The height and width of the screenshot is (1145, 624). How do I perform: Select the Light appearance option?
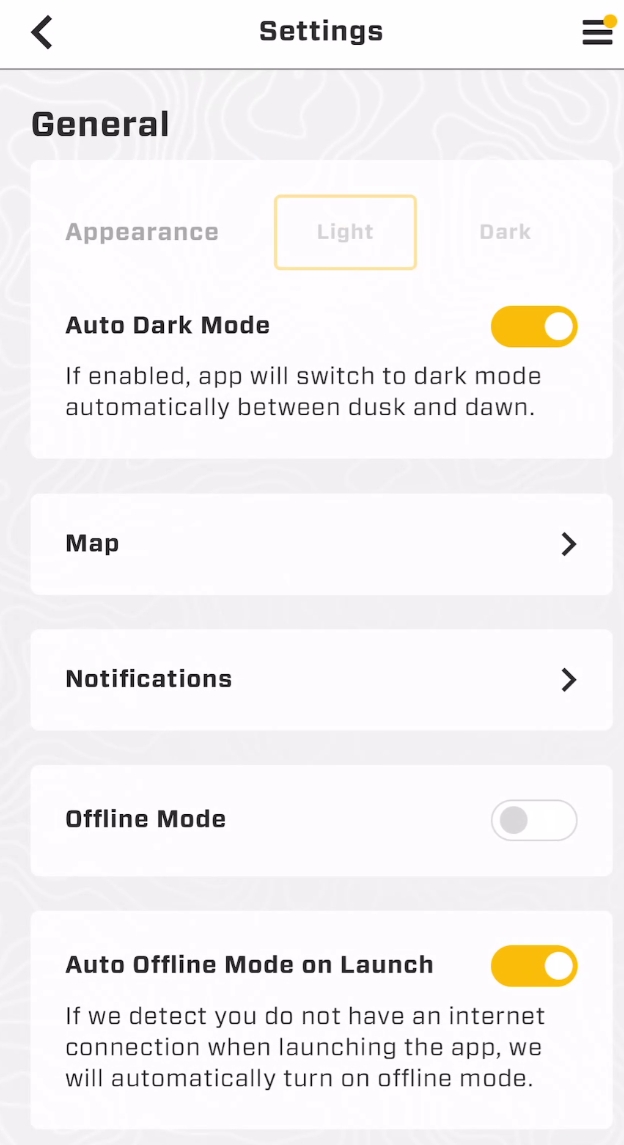coord(345,232)
